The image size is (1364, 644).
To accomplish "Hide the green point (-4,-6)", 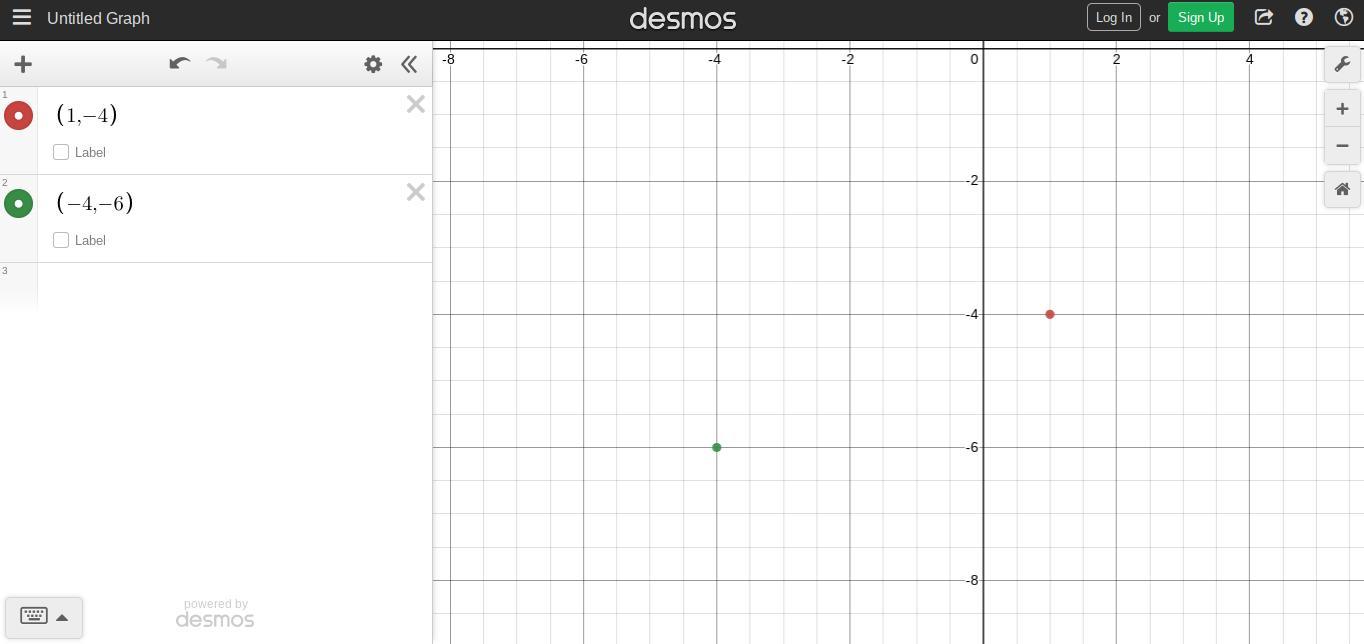I will coord(18,204).
